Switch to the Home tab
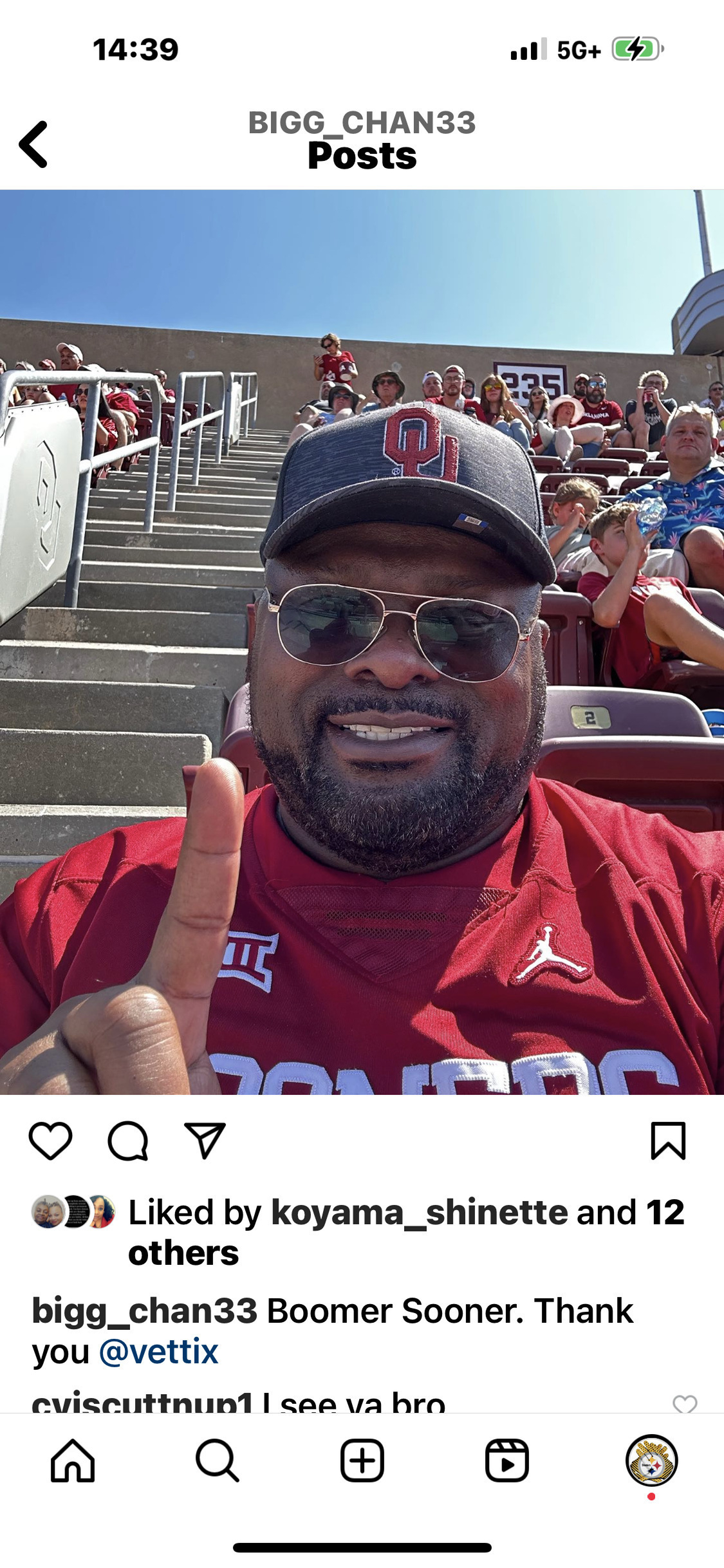 coord(73,1461)
